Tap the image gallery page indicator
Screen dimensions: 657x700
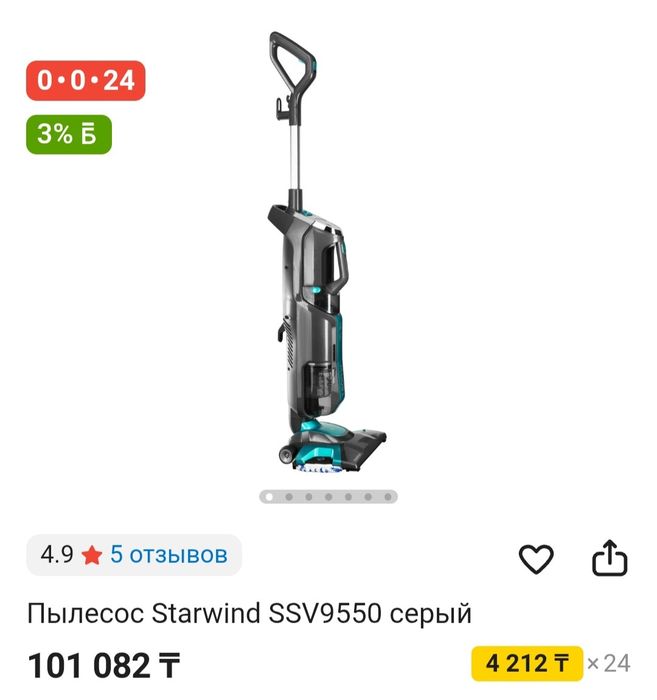328,496
